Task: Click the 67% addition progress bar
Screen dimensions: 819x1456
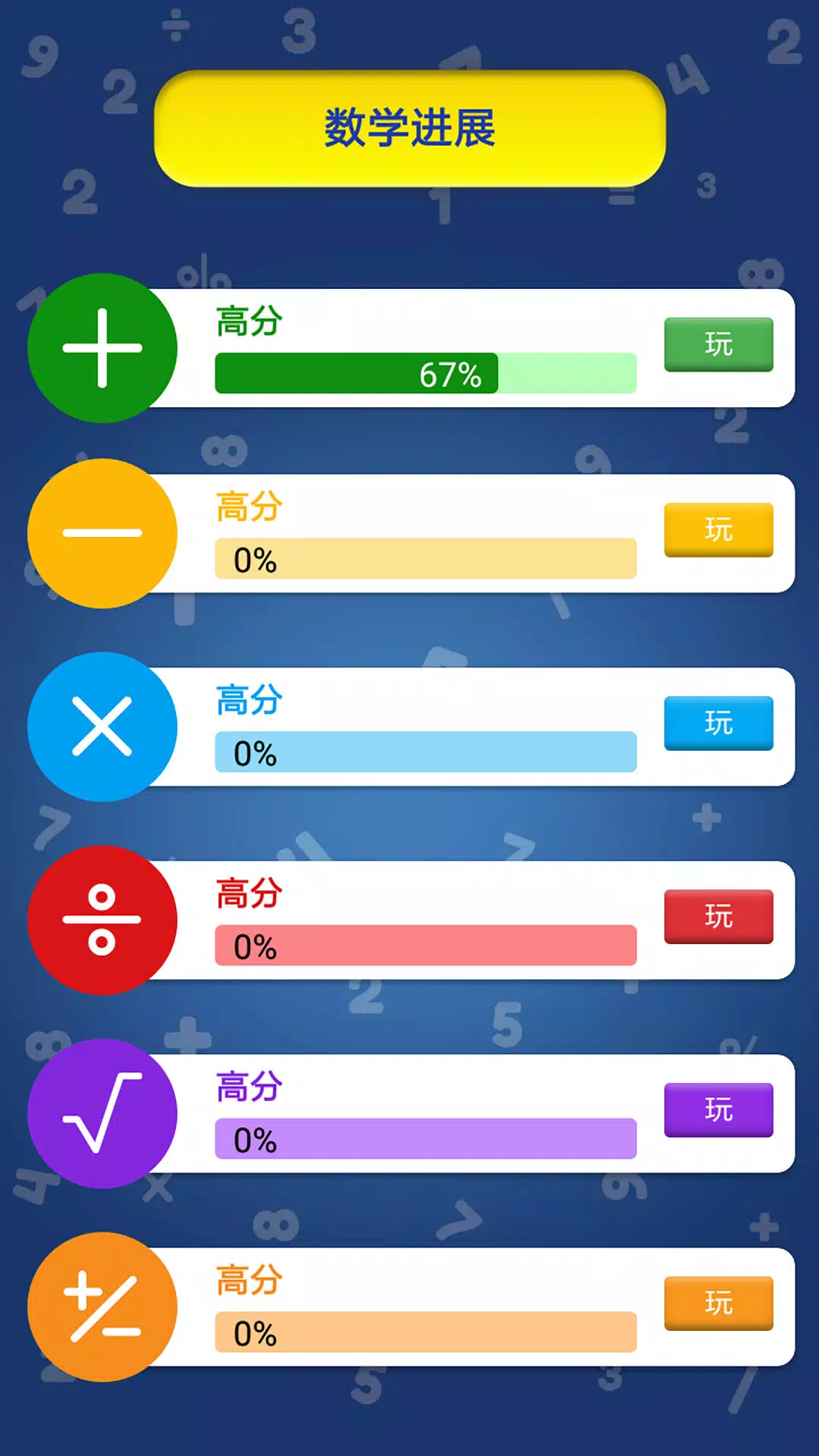Action: click(425, 373)
